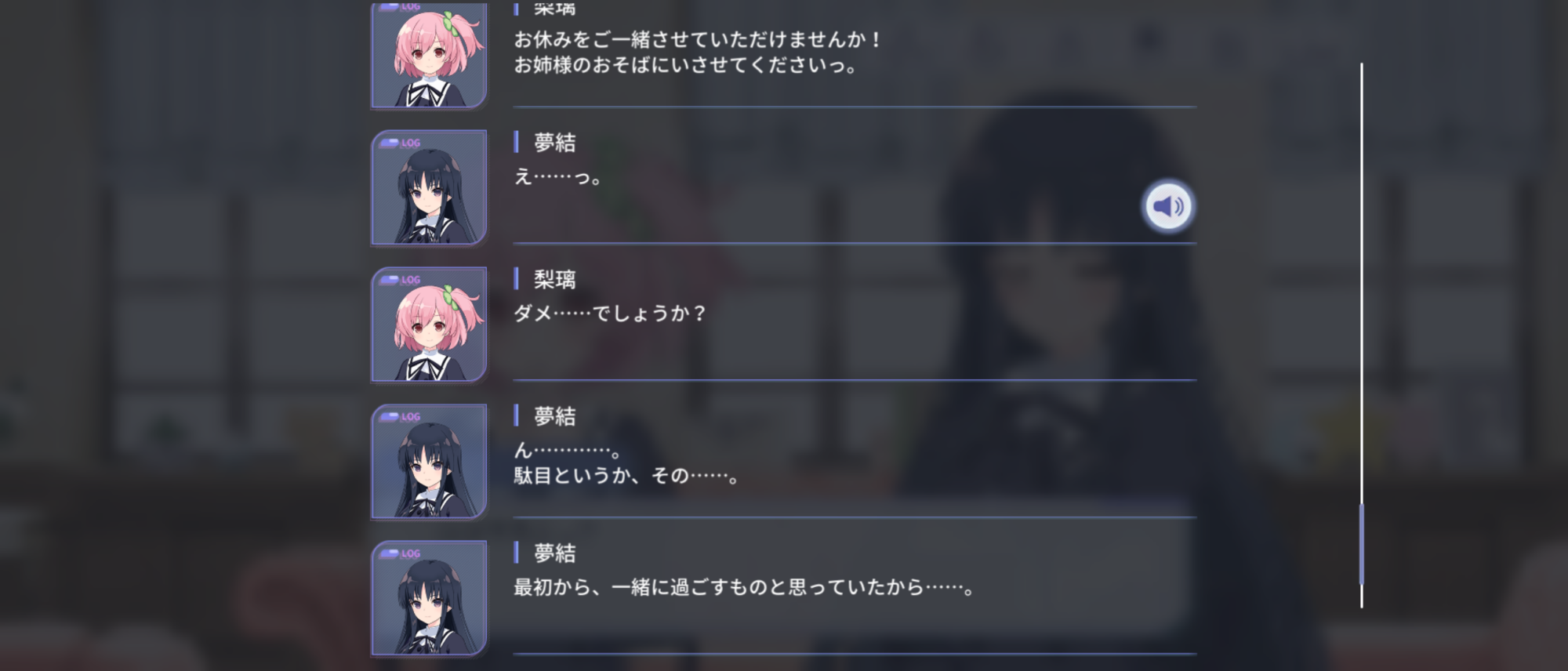Select 梨璃's ダメ……でしょうか? log entry
The image size is (1568, 671).
[784, 324]
